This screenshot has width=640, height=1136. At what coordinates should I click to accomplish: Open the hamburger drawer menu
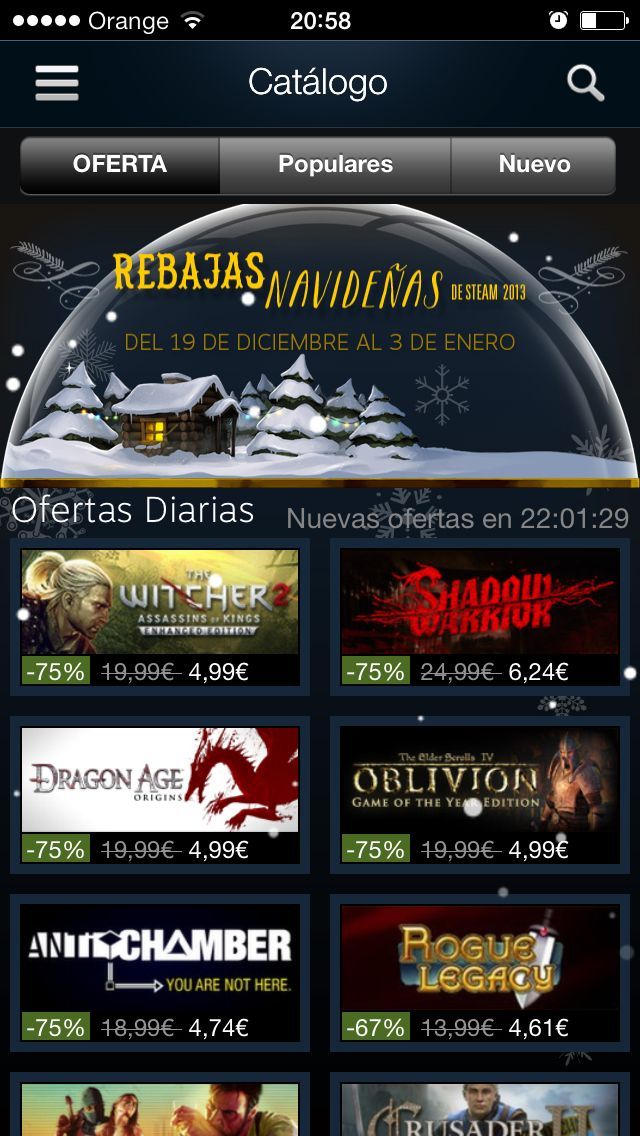pos(57,82)
